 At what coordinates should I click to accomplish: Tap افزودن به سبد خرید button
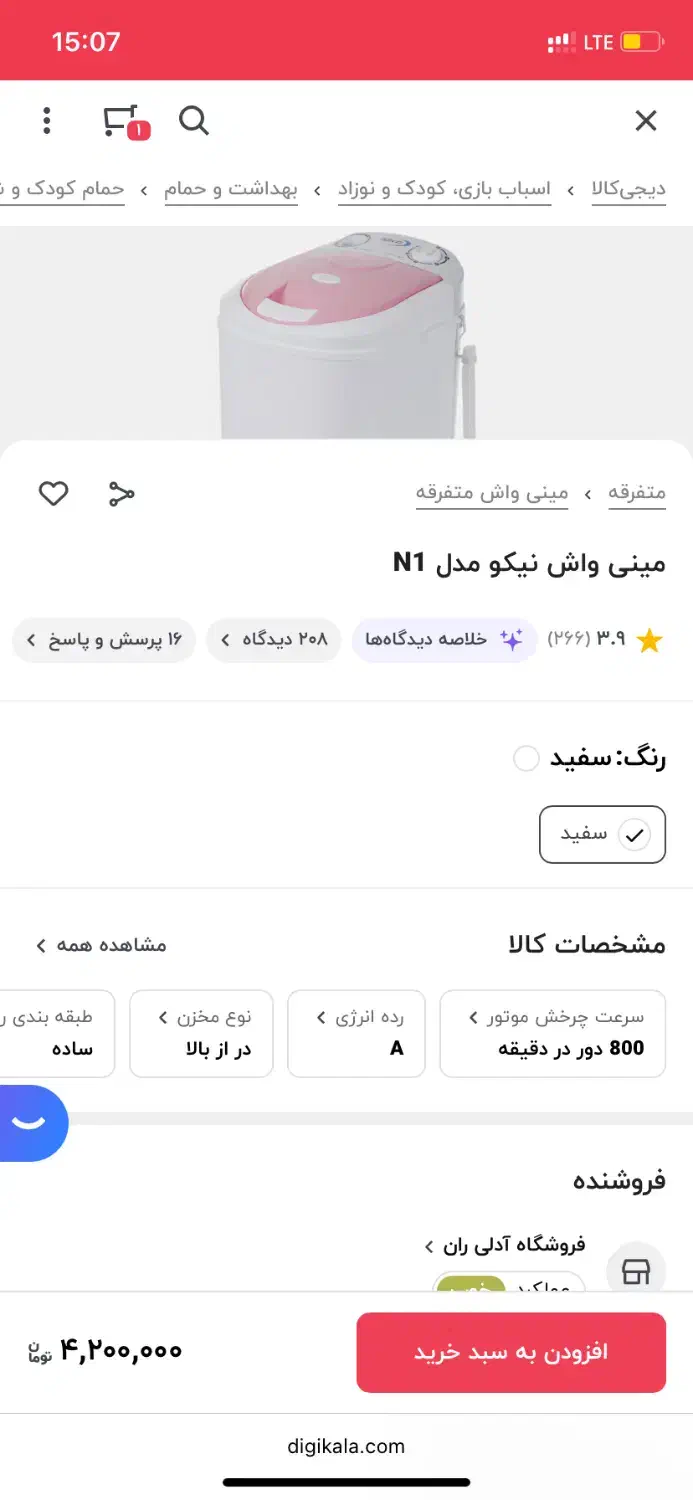(511, 1352)
